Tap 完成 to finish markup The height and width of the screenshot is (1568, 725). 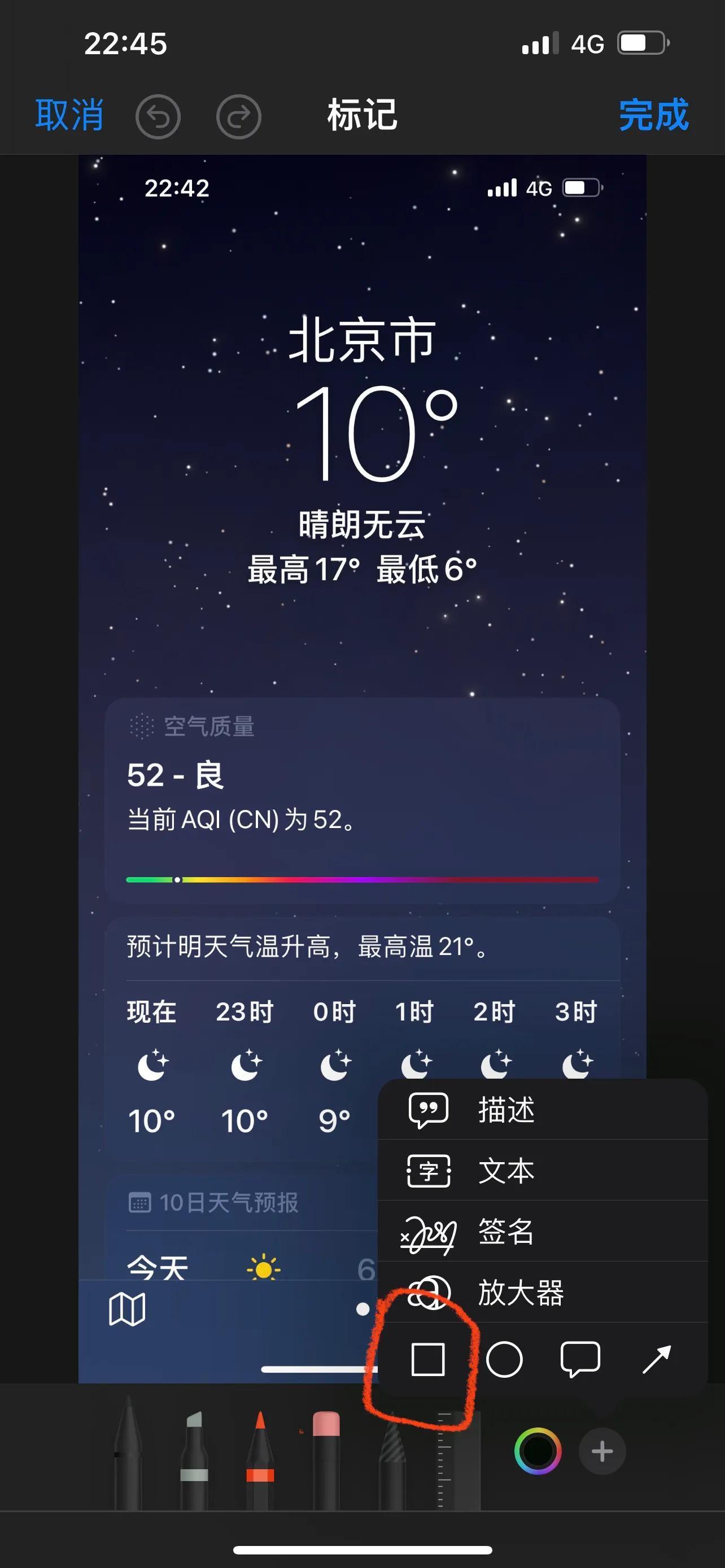[x=653, y=115]
